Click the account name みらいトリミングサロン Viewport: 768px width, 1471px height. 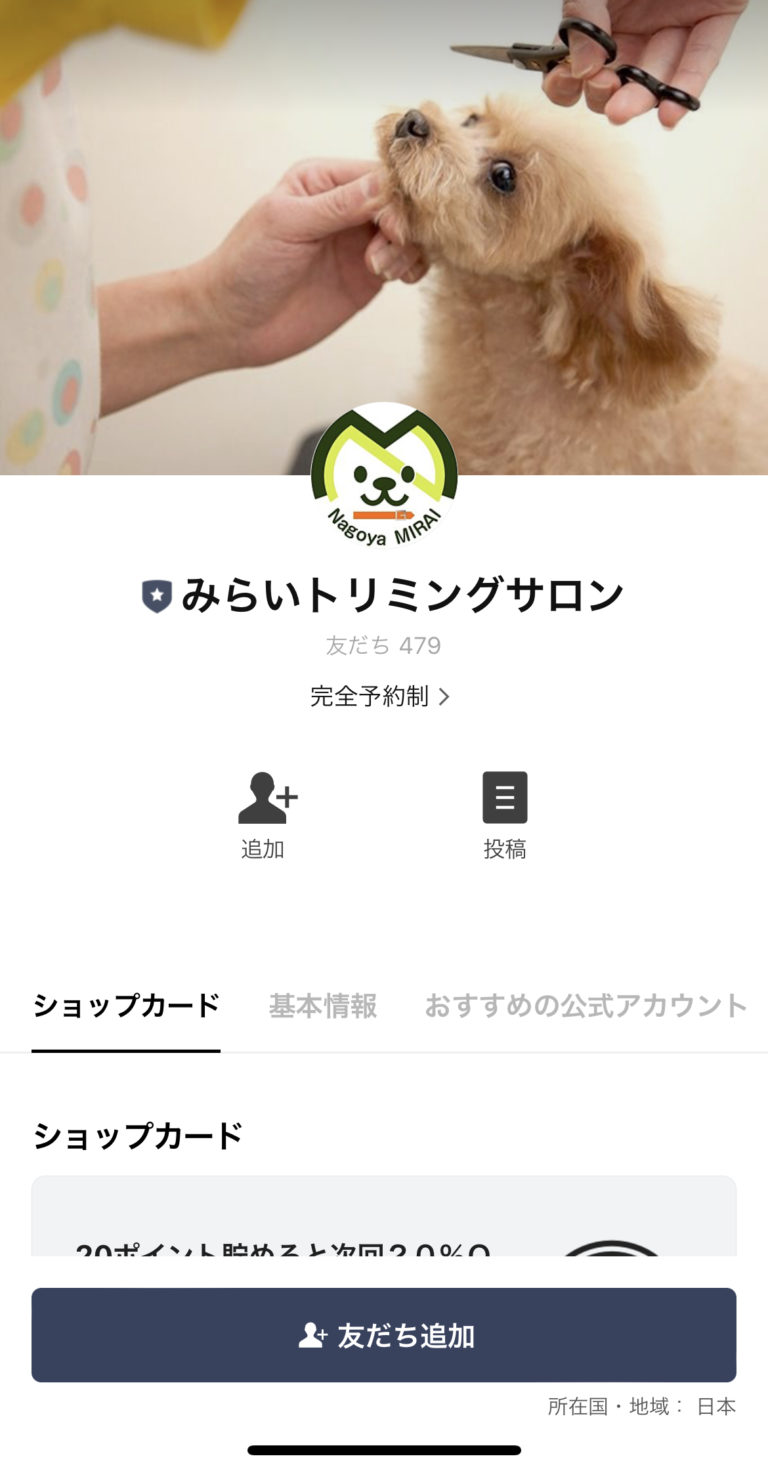pyautogui.click(x=400, y=591)
